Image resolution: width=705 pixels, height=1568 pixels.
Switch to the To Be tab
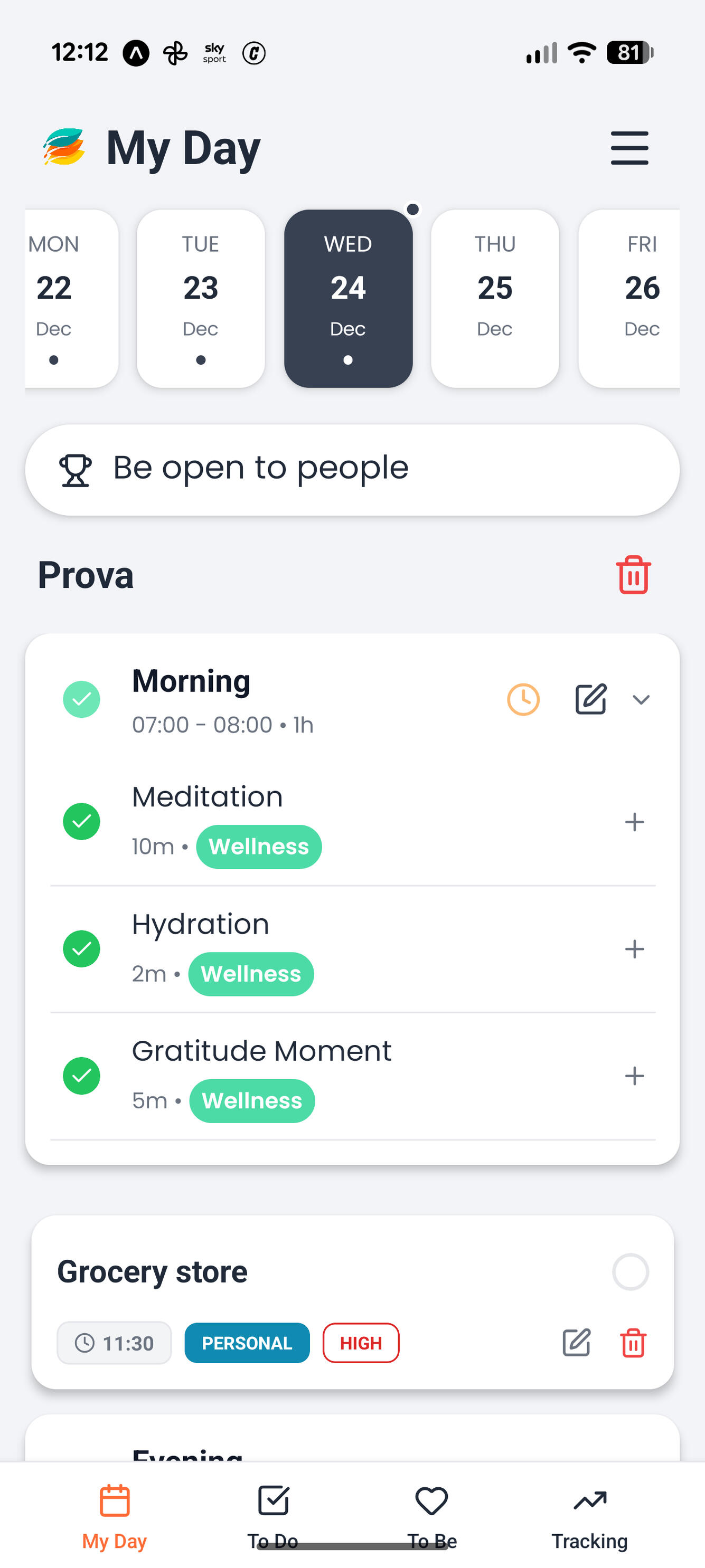431,1516
